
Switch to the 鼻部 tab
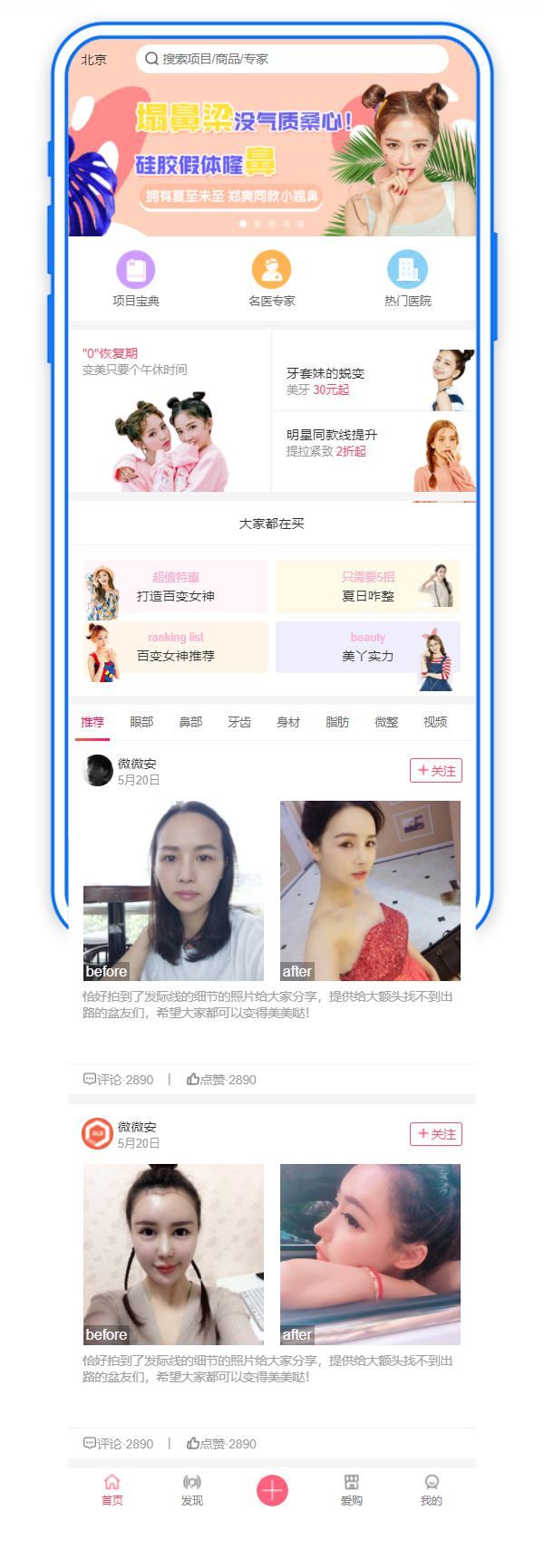190,722
